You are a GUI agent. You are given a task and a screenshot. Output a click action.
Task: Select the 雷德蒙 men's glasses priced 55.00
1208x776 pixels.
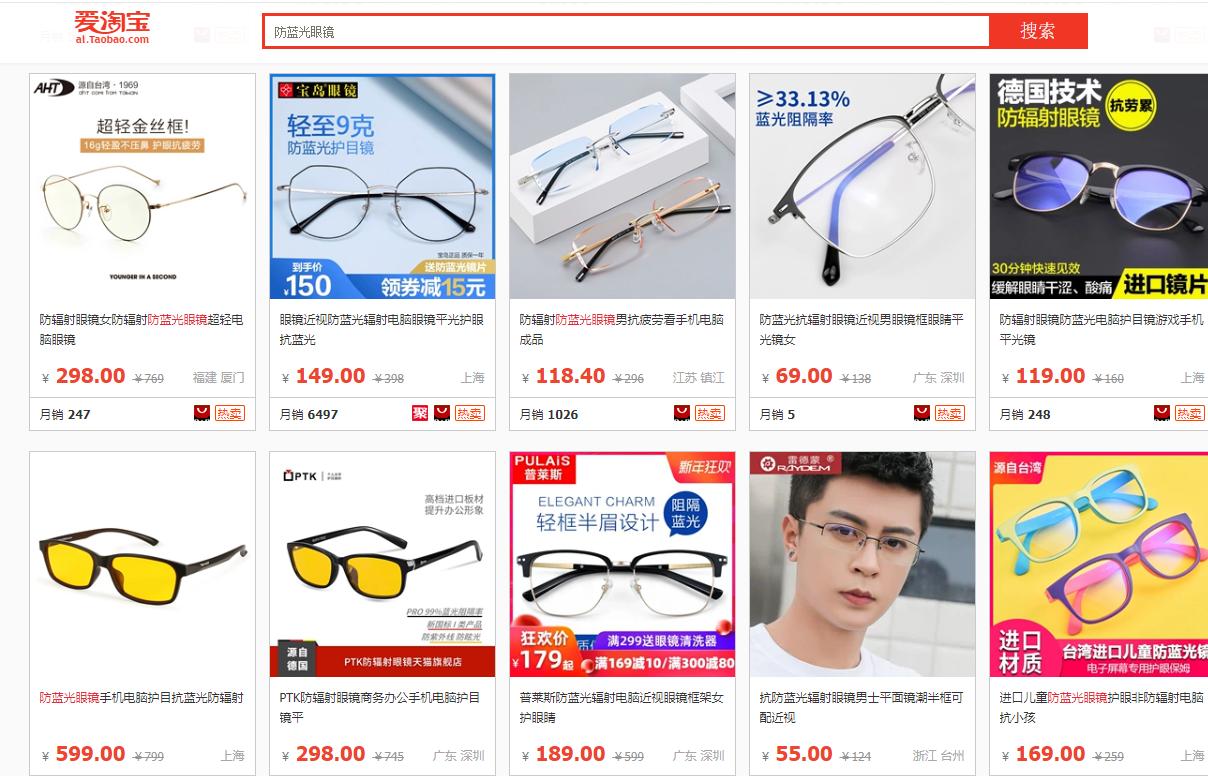coord(862,564)
